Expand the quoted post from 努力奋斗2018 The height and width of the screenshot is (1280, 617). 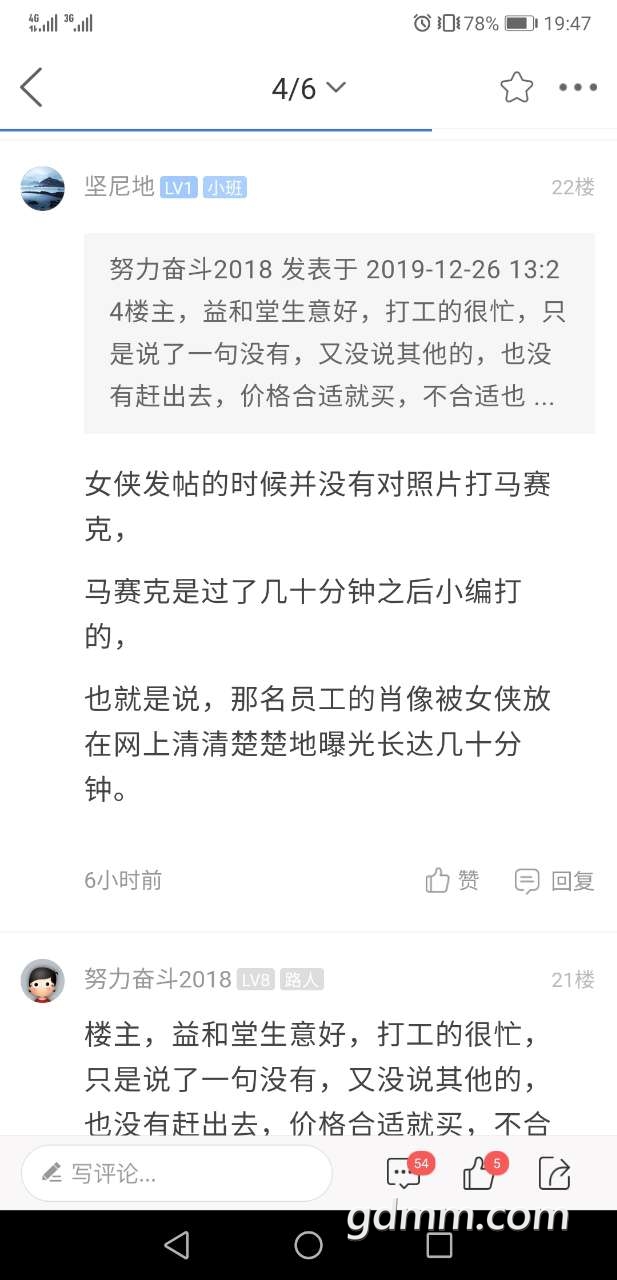pos(338,333)
